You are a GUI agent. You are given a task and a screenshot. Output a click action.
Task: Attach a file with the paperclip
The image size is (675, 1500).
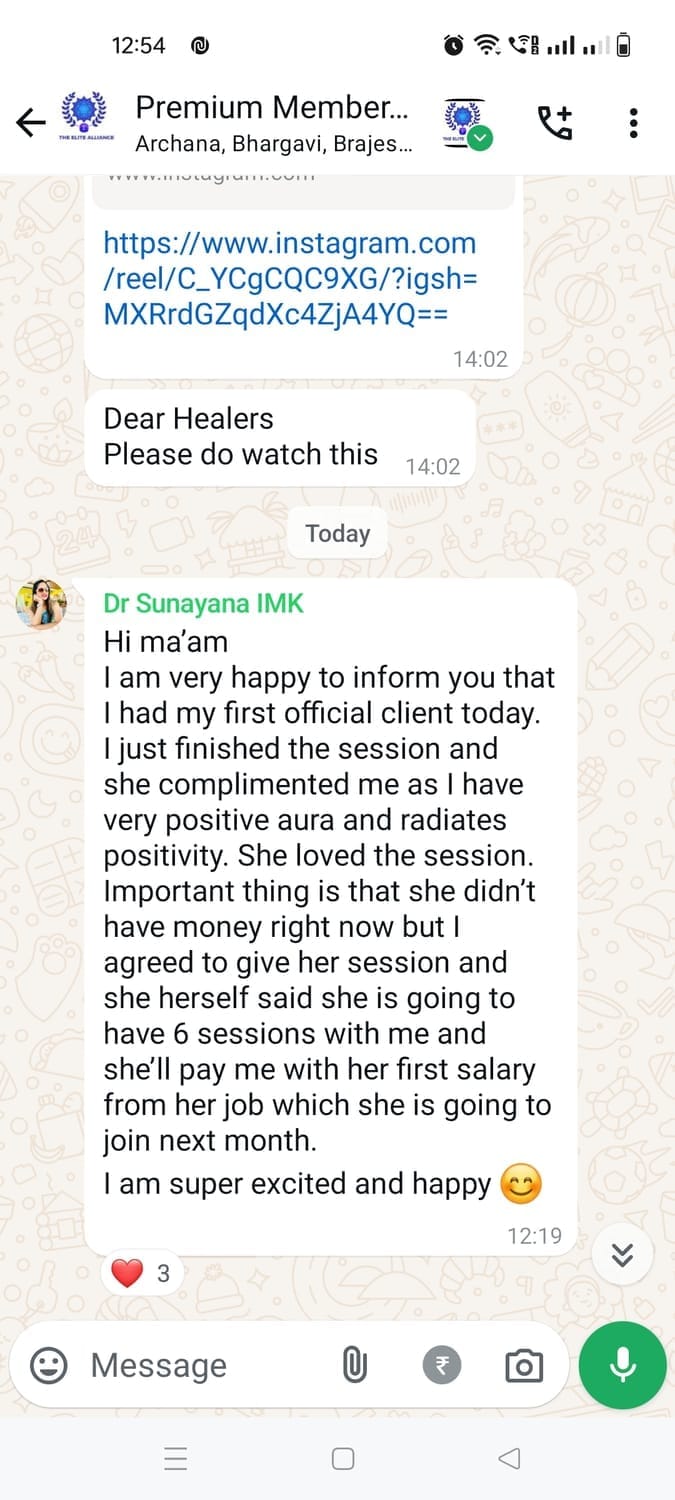click(x=354, y=1365)
